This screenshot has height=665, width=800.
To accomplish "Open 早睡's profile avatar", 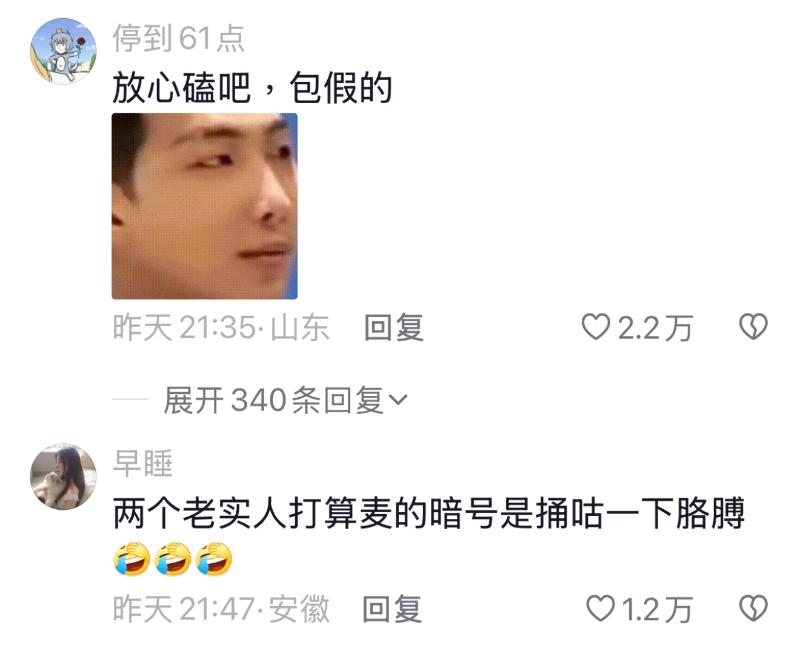I will click(x=64, y=477).
